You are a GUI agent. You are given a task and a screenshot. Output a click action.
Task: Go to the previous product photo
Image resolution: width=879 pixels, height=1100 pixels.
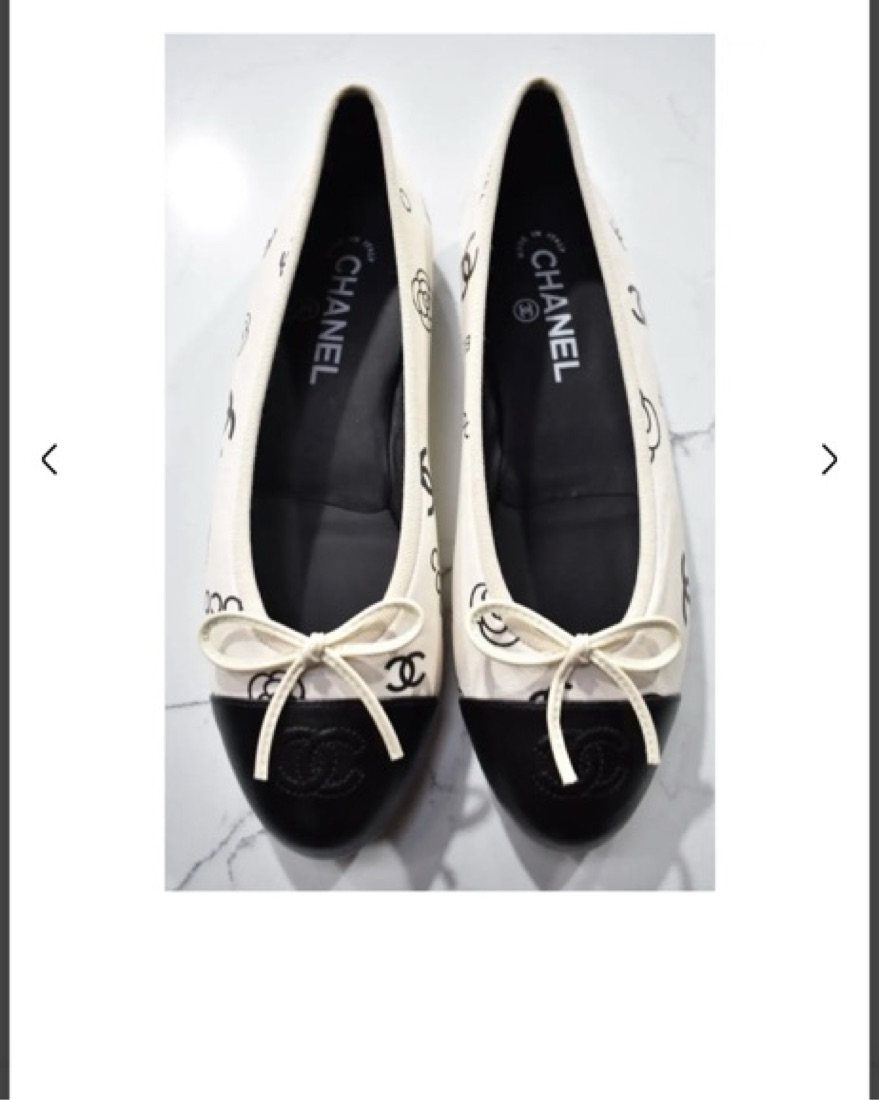pyautogui.click(x=49, y=459)
